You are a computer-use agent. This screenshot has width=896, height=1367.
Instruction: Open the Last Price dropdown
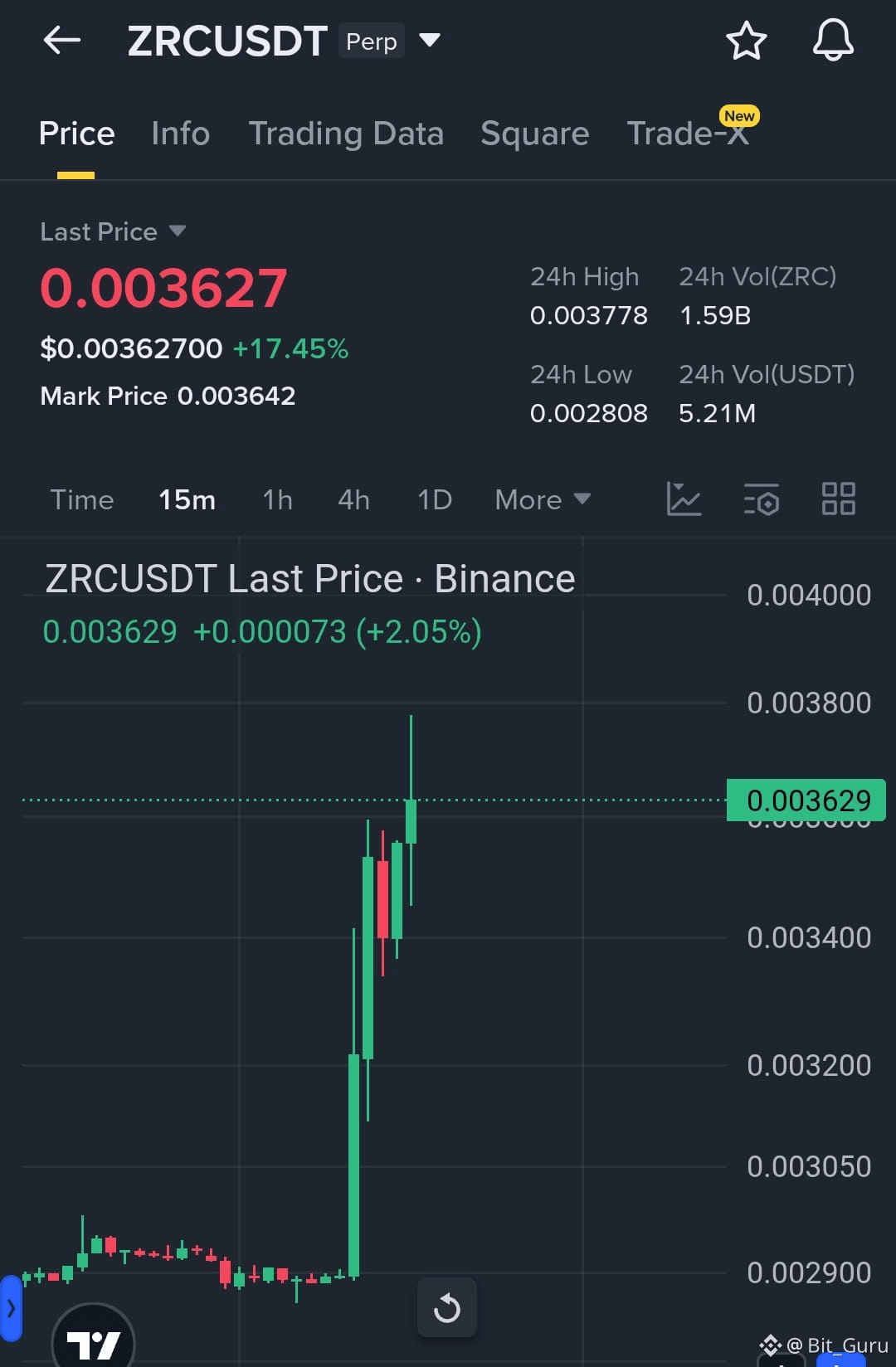point(113,231)
